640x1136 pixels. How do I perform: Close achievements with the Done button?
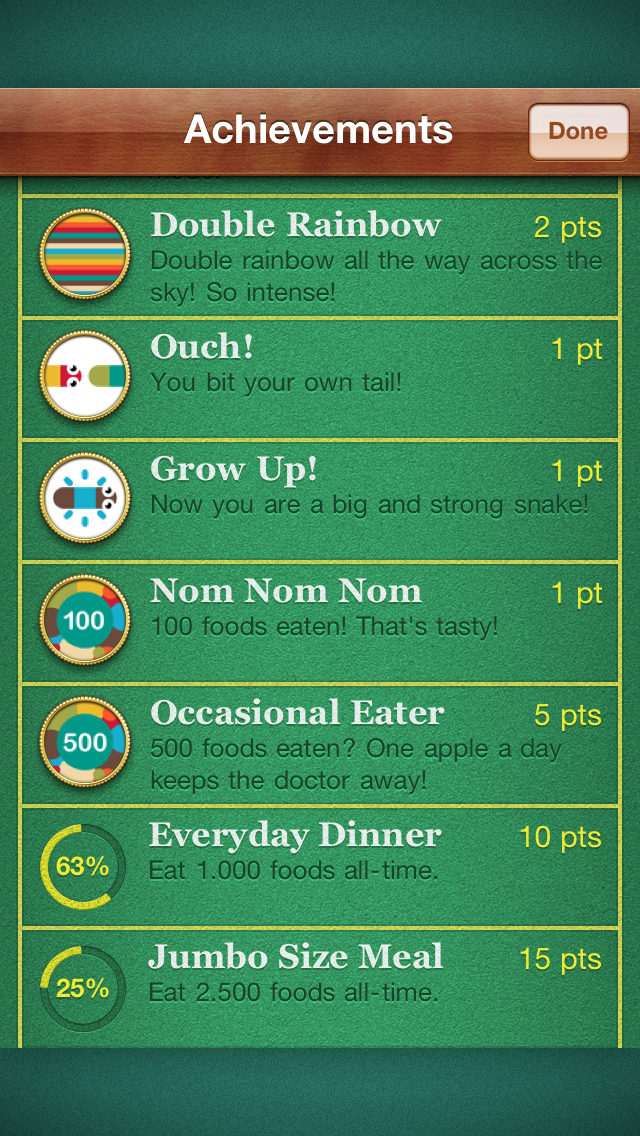(578, 131)
